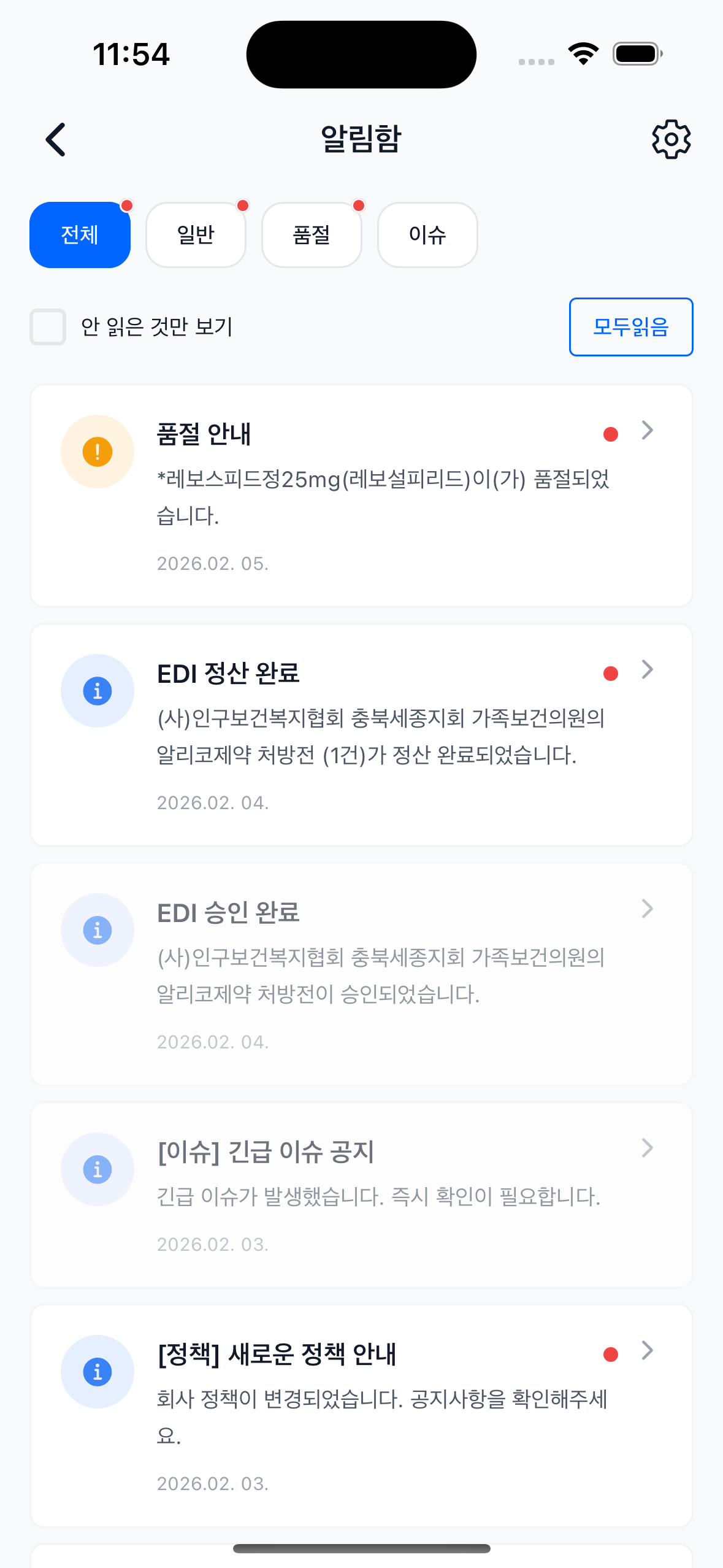Open the [정책] 새로운 정책 안내 notice

361,1416
